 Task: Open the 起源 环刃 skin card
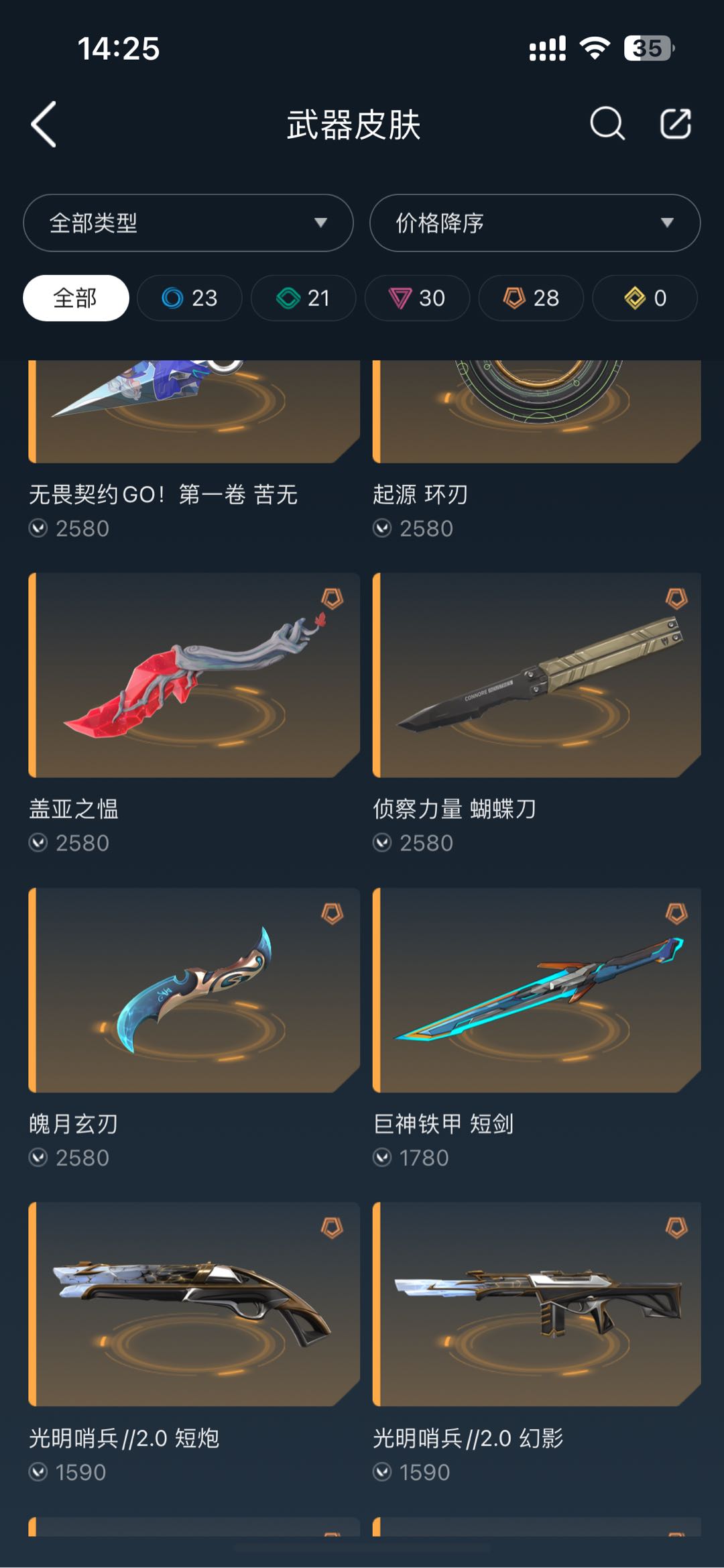(x=537, y=451)
